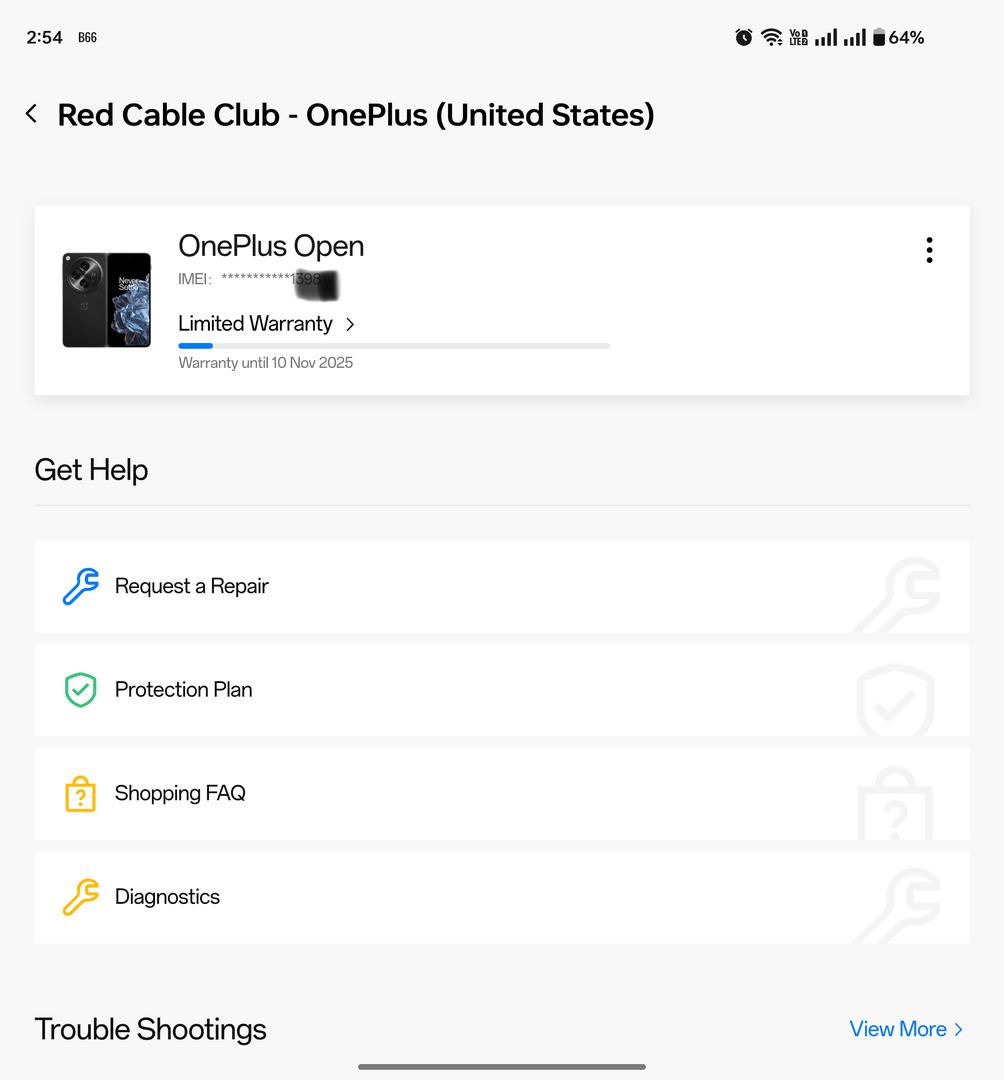Open Request a Repair
This screenshot has height=1080, width=1004.
[501, 587]
